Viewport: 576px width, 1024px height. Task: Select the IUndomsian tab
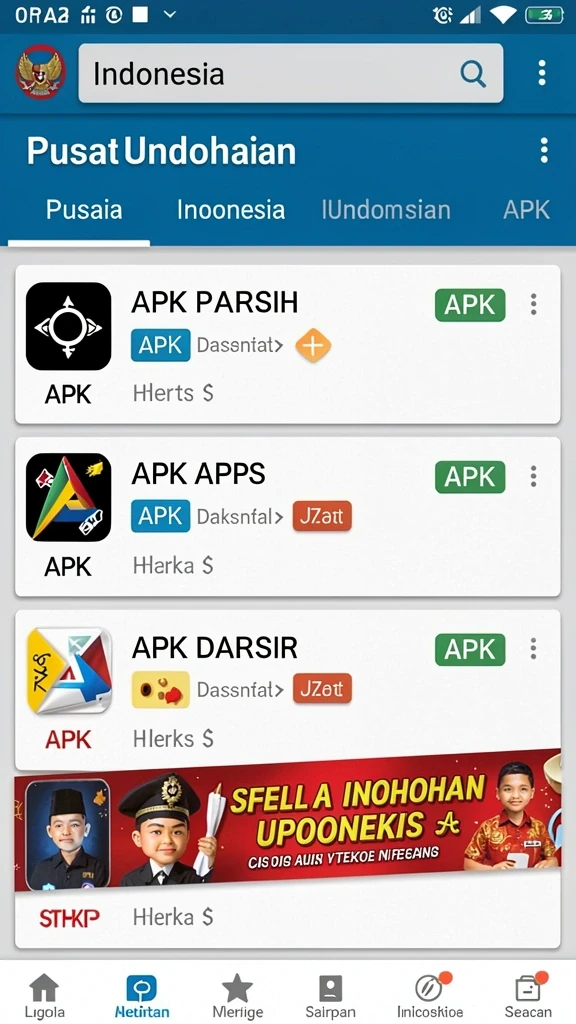point(386,210)
